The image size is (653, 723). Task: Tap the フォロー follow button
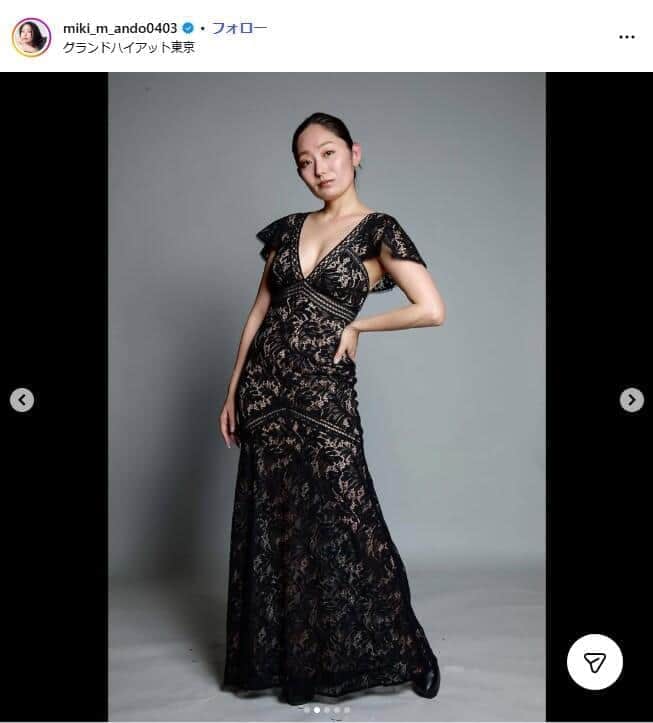click(239, 28)
